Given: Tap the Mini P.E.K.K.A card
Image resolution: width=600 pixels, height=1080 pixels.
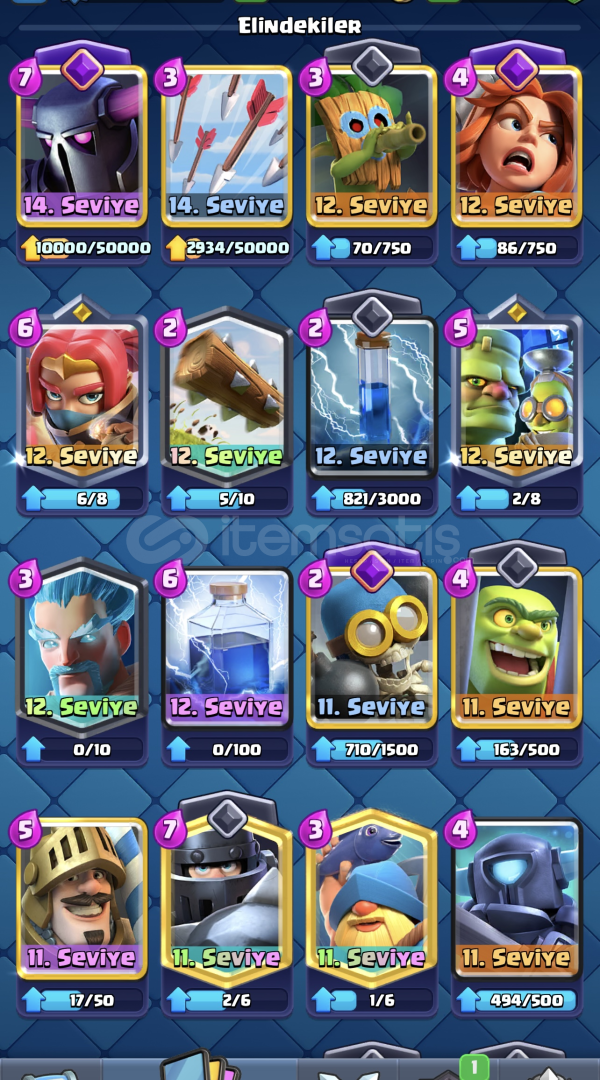Looking at the screenshot, I should point(517,898).
